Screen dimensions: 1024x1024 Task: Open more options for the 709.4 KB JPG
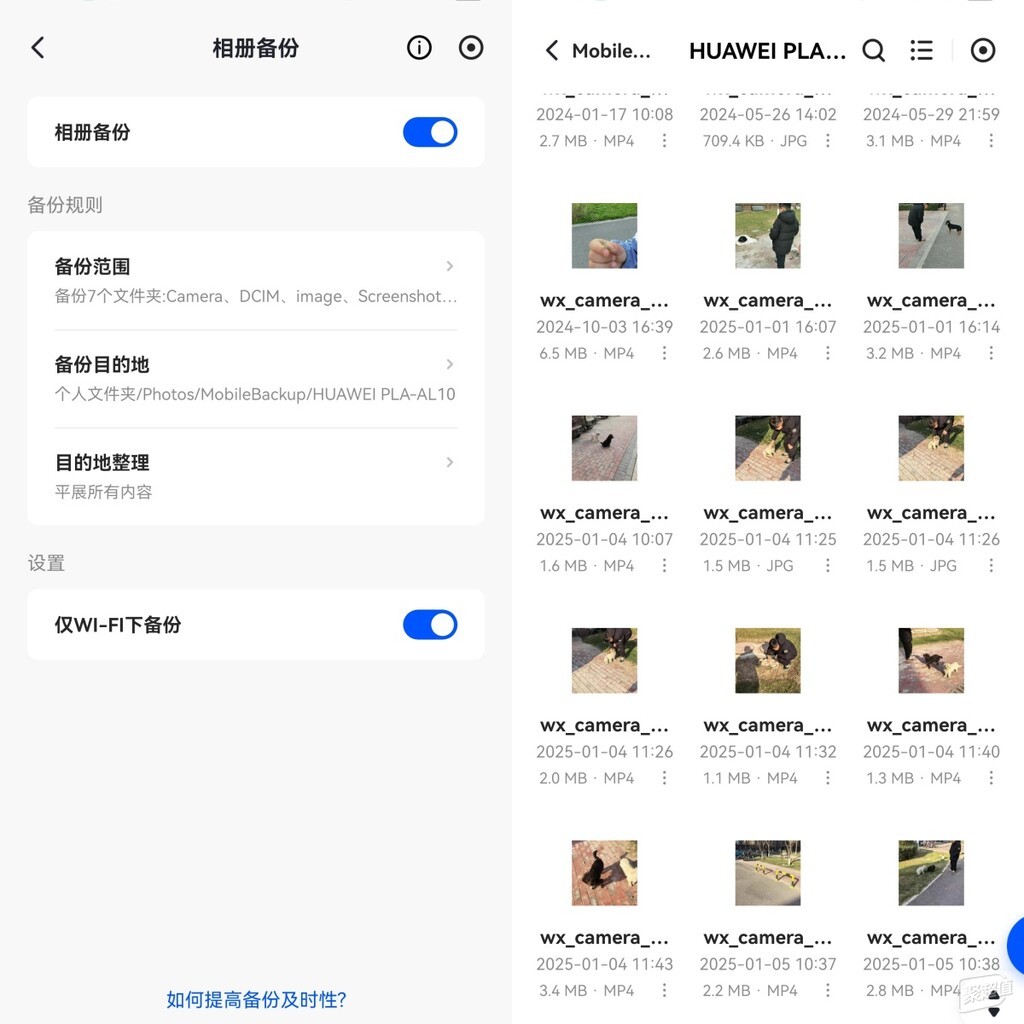tap(827, 141)
